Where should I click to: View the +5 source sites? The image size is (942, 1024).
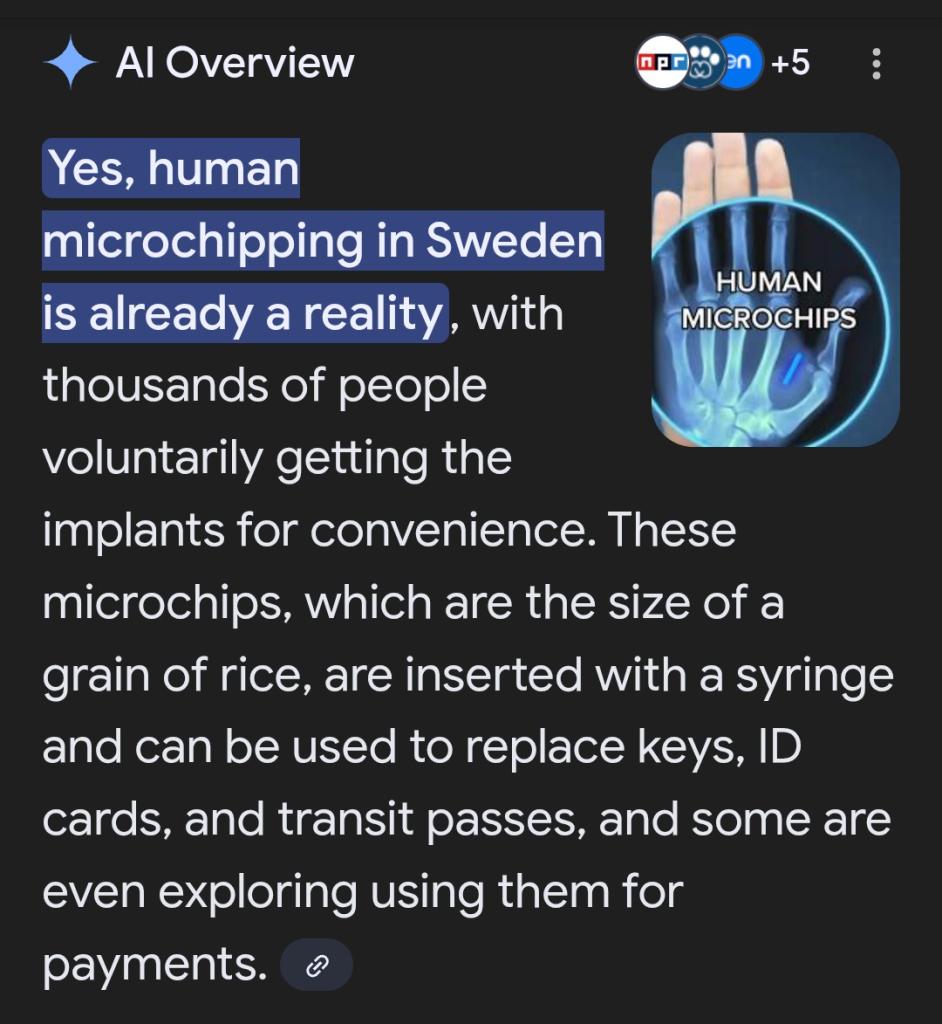[x=789, y=64]
